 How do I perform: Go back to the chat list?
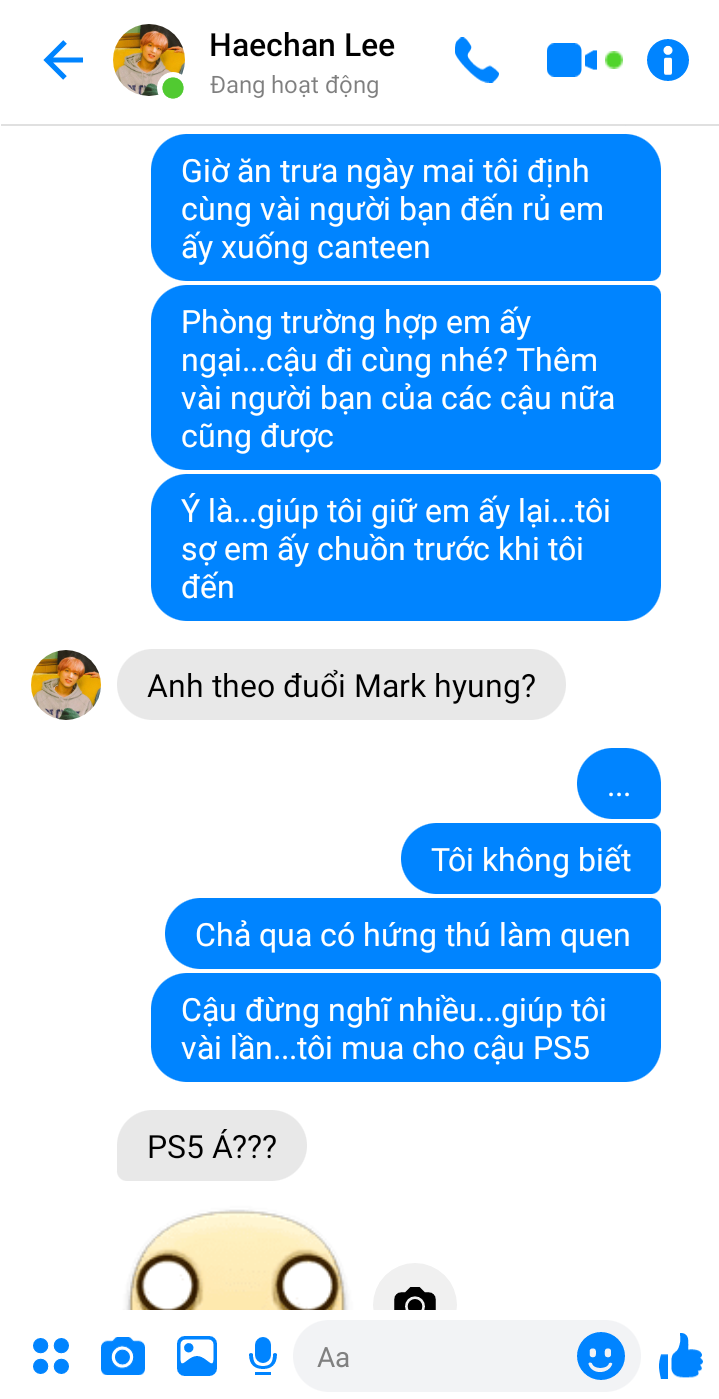pos(62,61)
